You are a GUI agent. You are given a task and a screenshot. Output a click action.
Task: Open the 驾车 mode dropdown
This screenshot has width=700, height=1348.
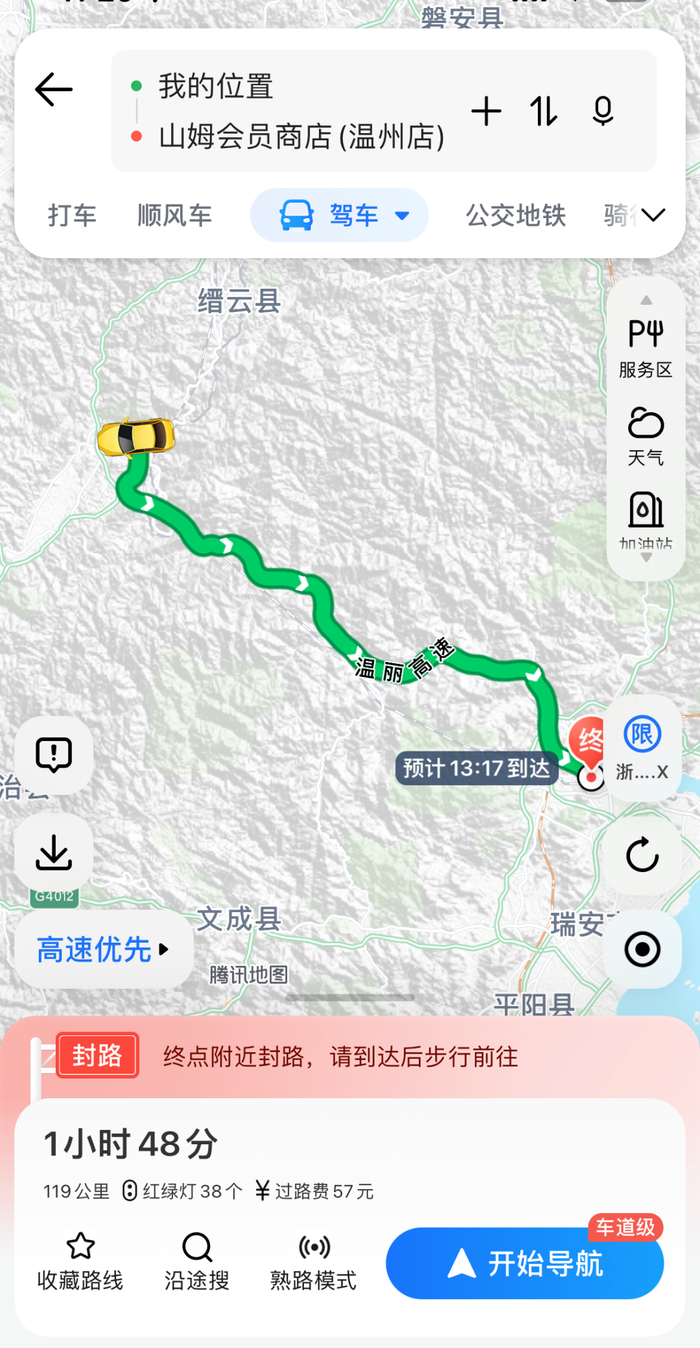click(x=340, y=215)
